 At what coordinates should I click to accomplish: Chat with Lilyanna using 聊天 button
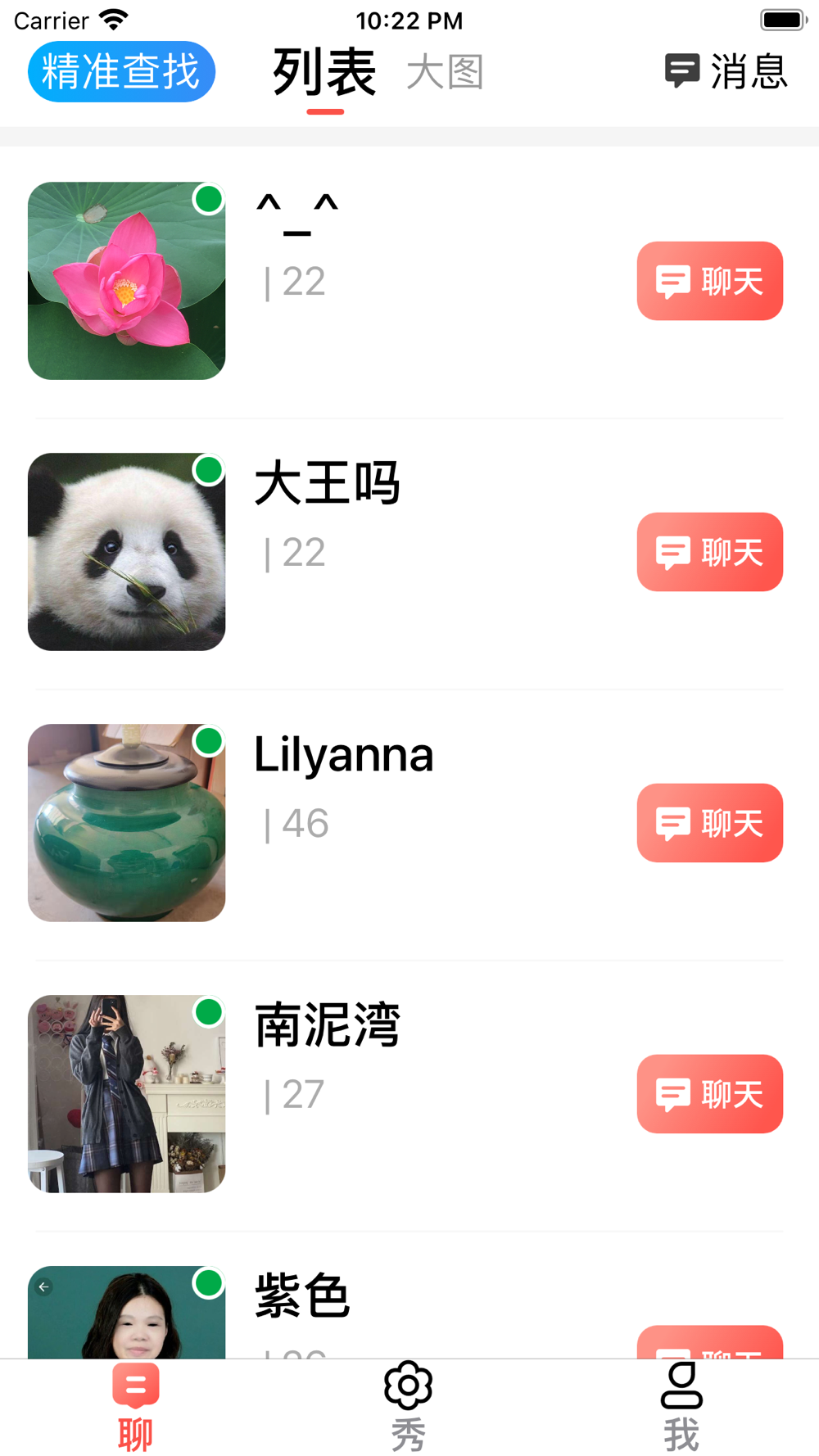click(709, 823)
